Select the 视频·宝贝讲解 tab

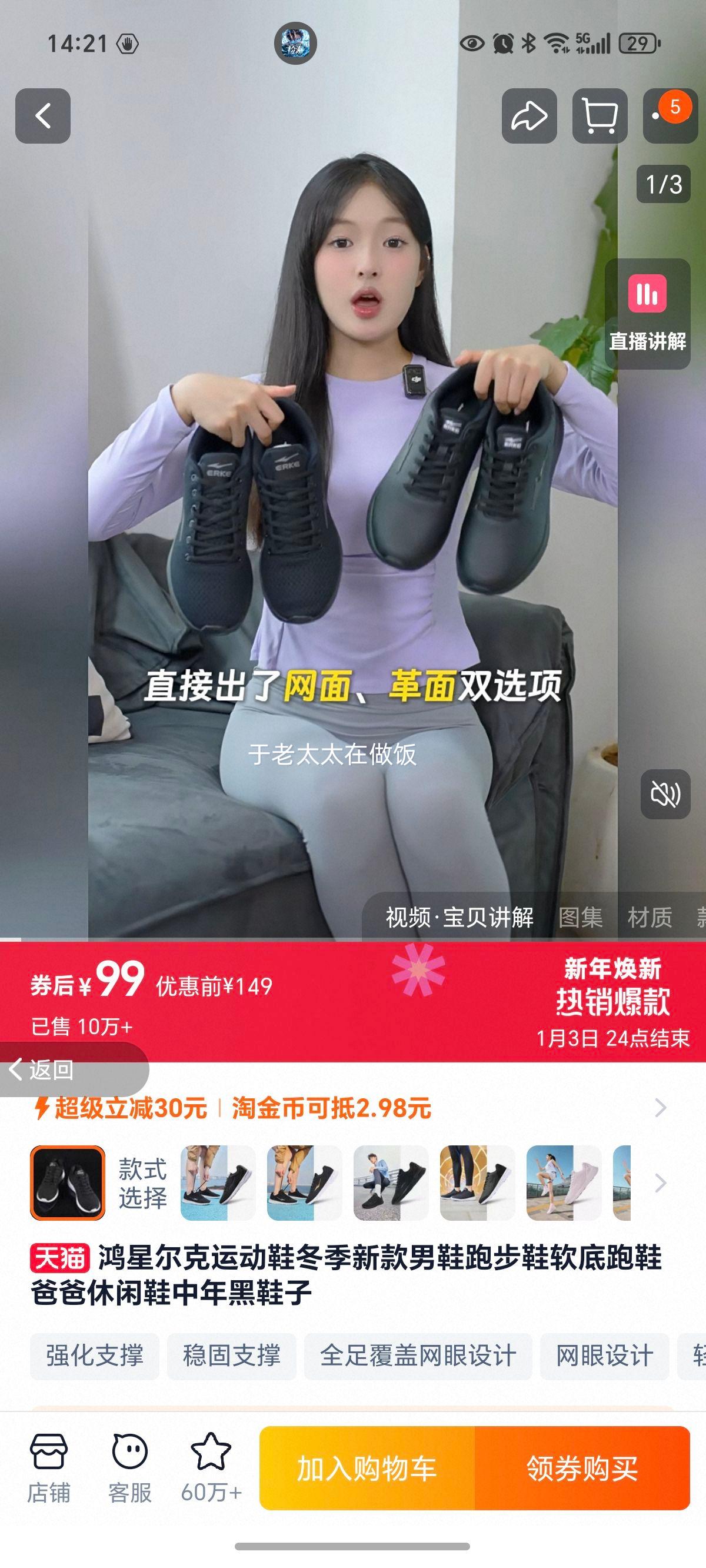458,919
